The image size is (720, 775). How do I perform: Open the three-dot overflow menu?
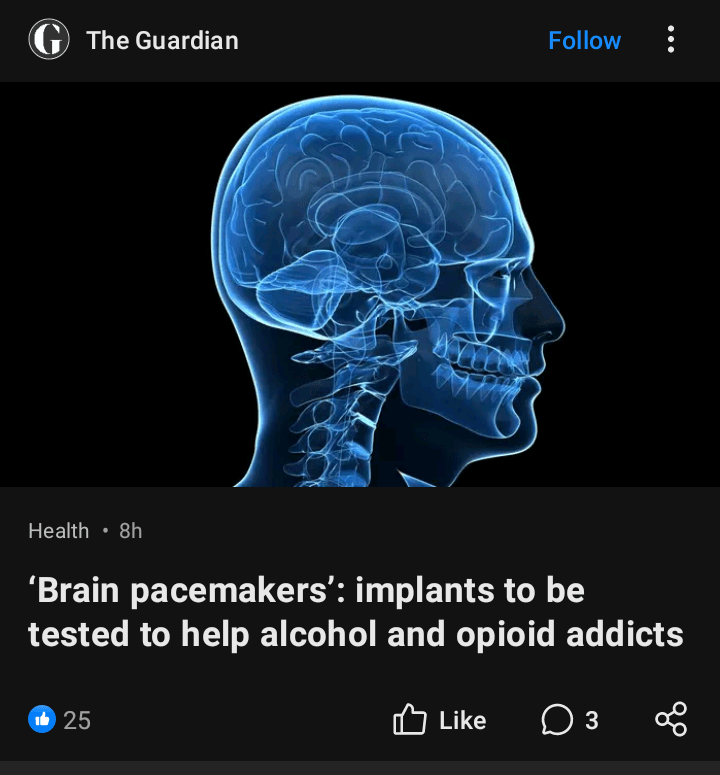[x=670, y=41]
